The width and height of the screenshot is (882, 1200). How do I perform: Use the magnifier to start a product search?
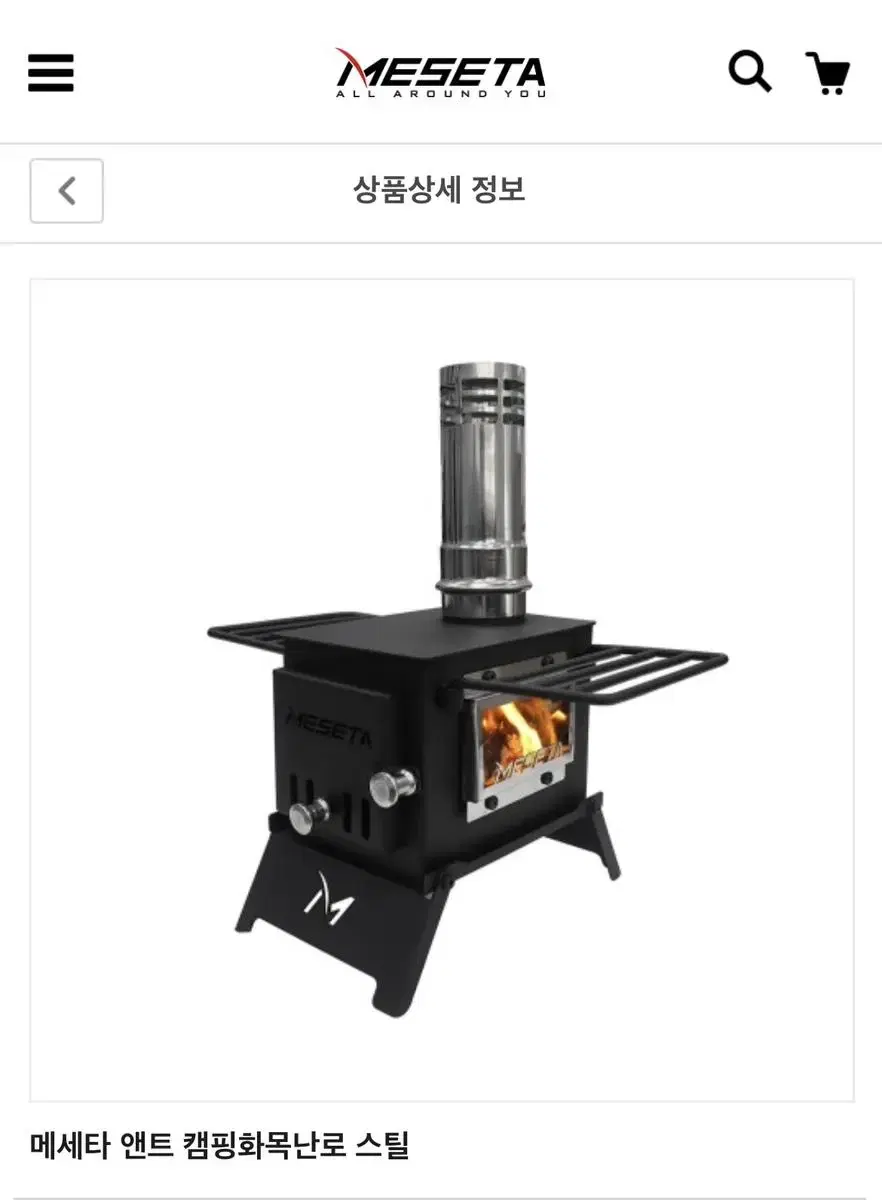point(749,72)
